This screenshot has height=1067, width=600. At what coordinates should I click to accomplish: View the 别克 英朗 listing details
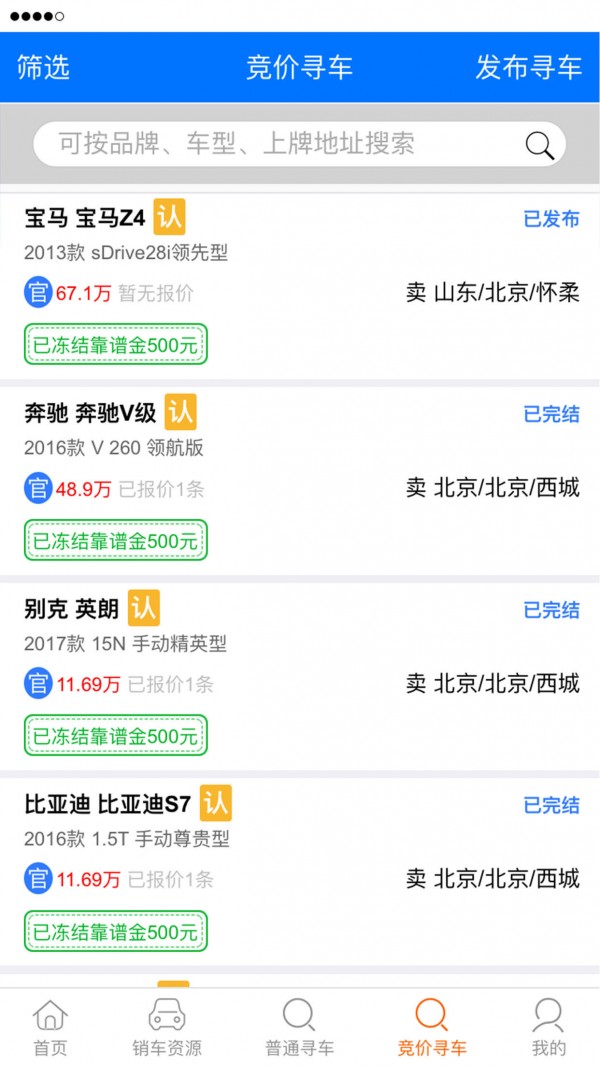[x=300, y=673]
